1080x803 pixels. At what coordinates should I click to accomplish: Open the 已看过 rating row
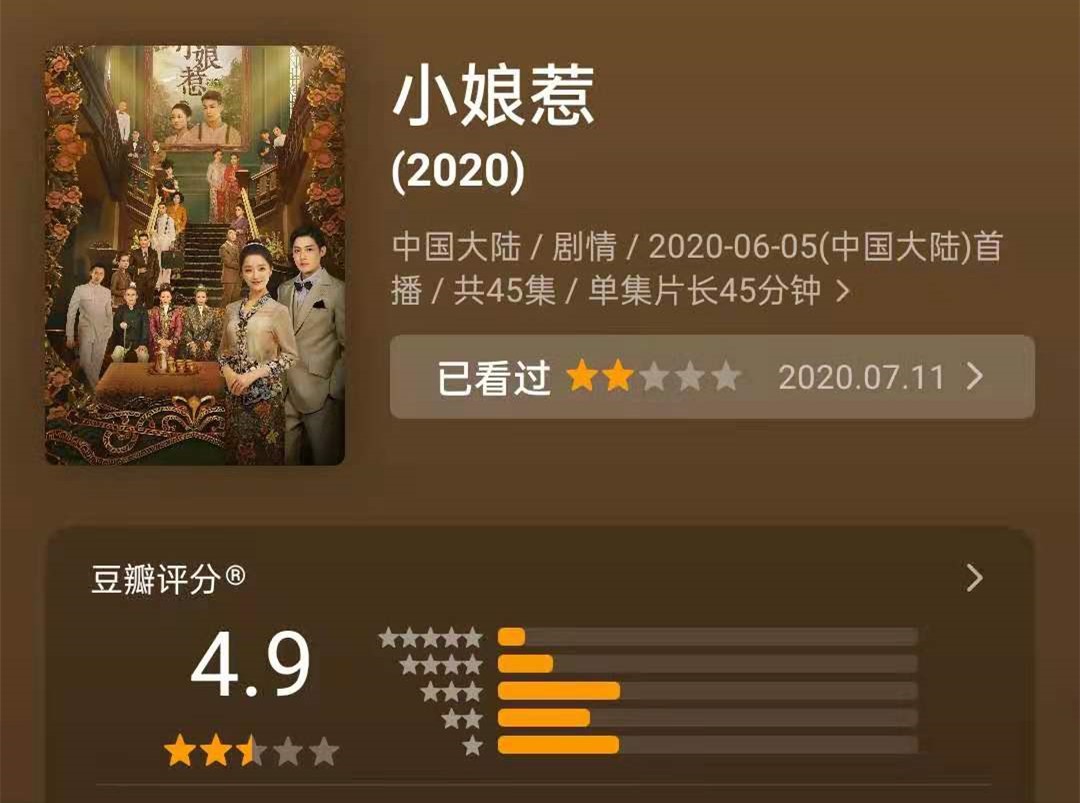711,377
